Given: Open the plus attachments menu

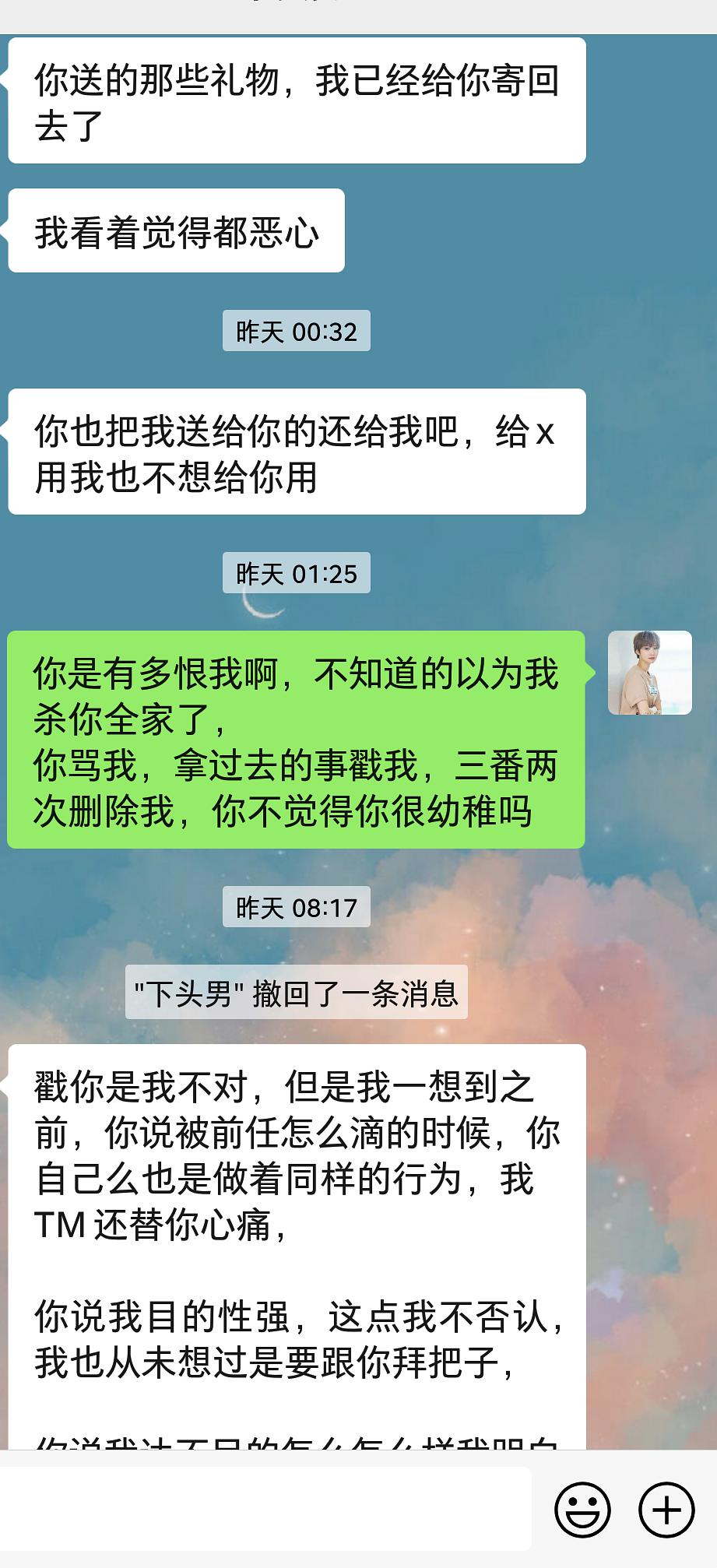Looking at the screenshot, I should coord(666,1510).
